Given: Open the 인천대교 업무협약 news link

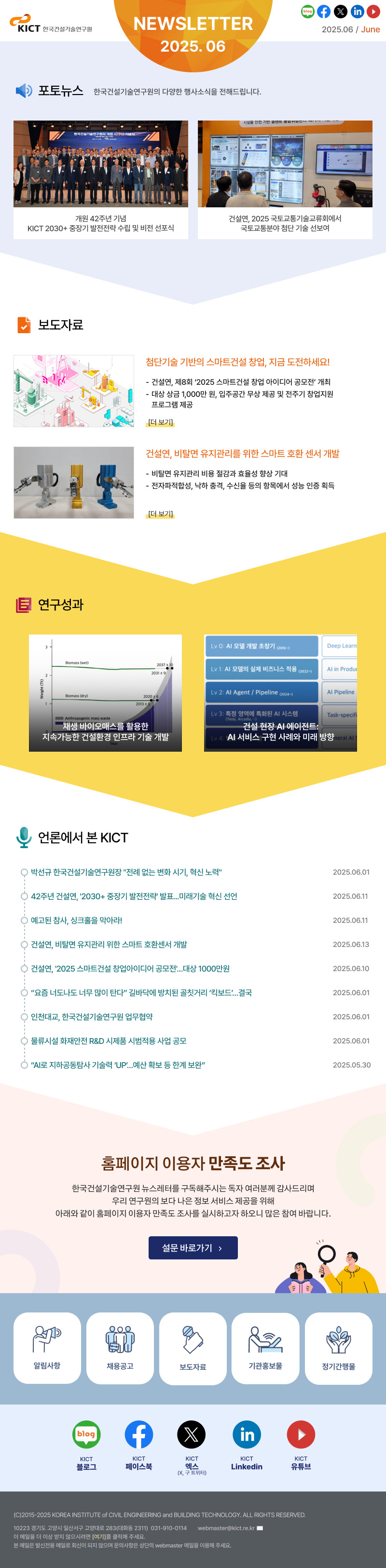Looking at the screenshot, I should point(91,1016).
